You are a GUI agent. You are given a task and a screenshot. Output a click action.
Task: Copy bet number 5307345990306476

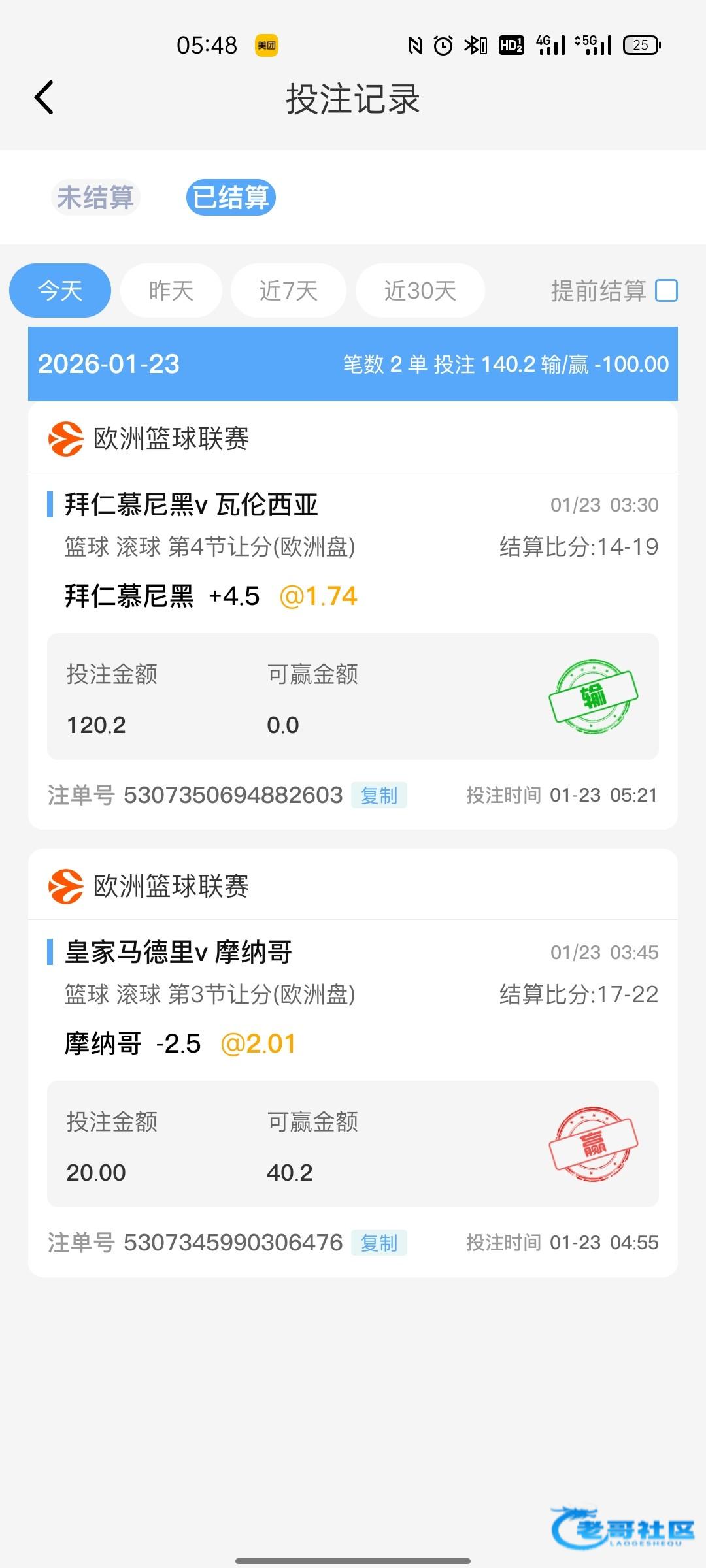379,1243
